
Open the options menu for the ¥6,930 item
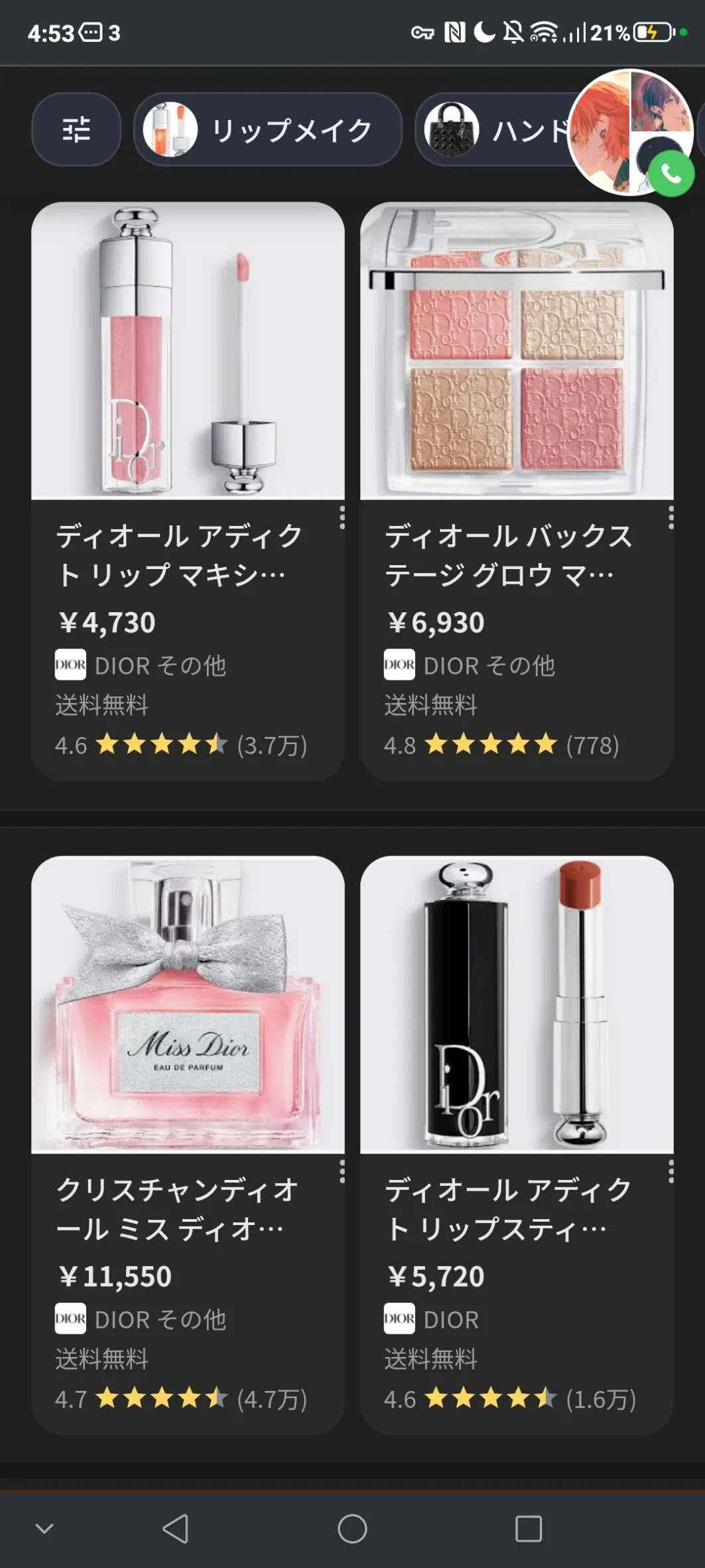point(671,517)
